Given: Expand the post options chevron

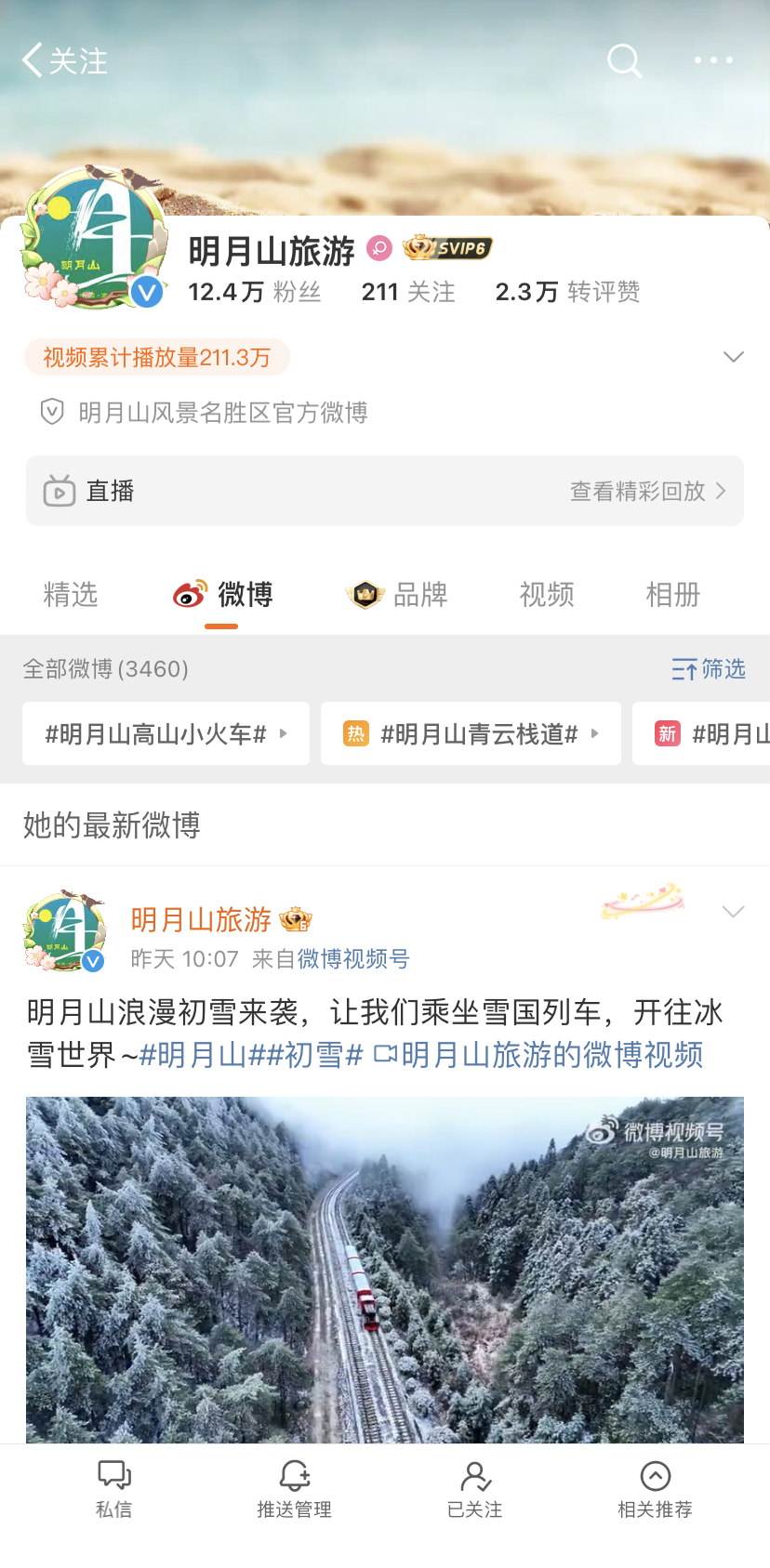Looking at the screenshot, I should coord(733,912).
